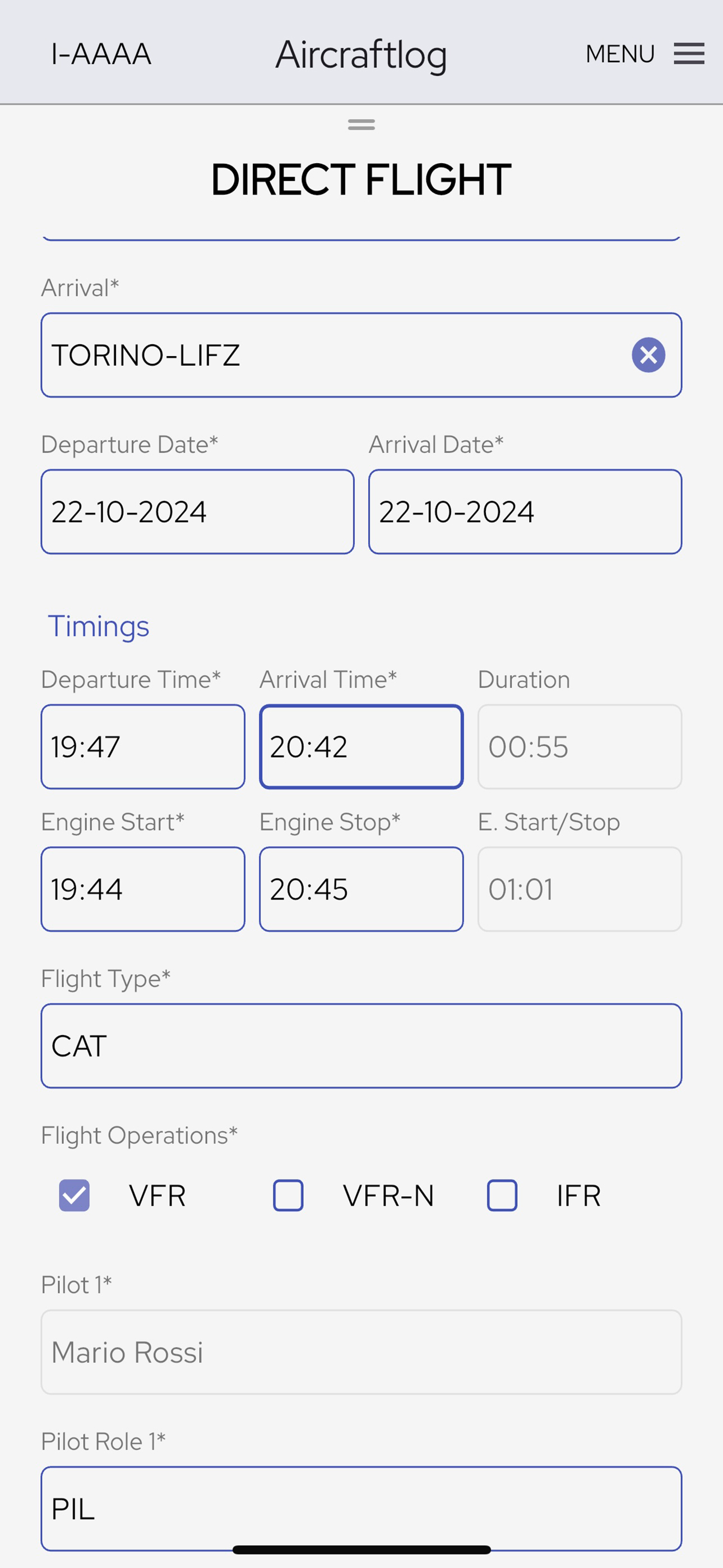Select the I-AAAA aircraft registration
Image resolution: width=723 pixels, height=1568 pixels.
[x=101, y=55]
